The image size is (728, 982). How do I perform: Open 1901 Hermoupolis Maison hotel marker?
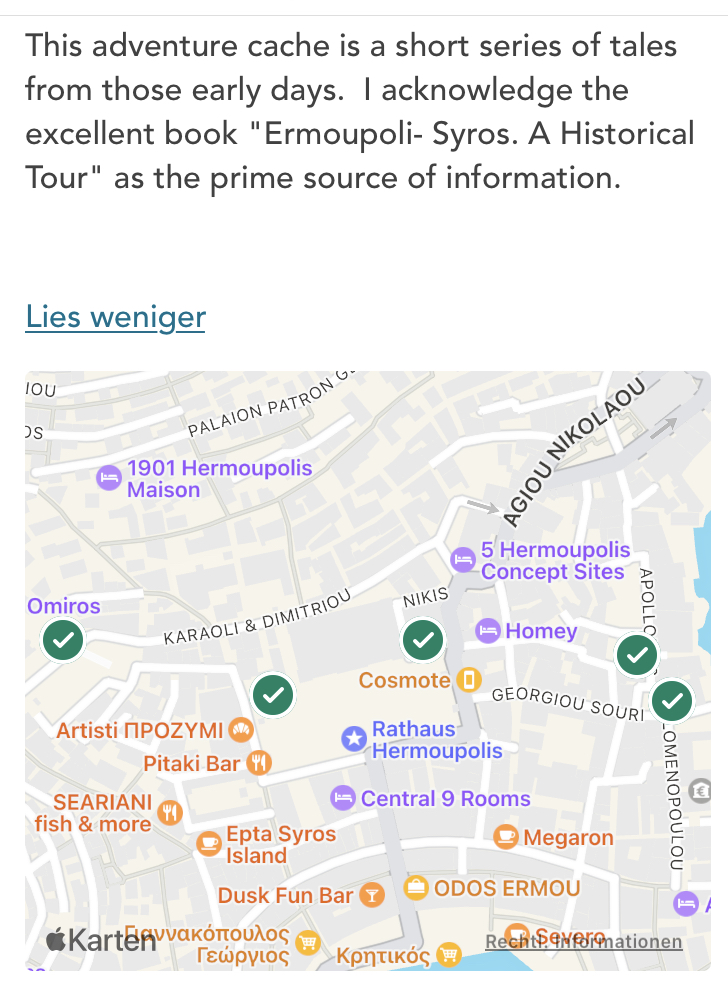click(108, 478)
